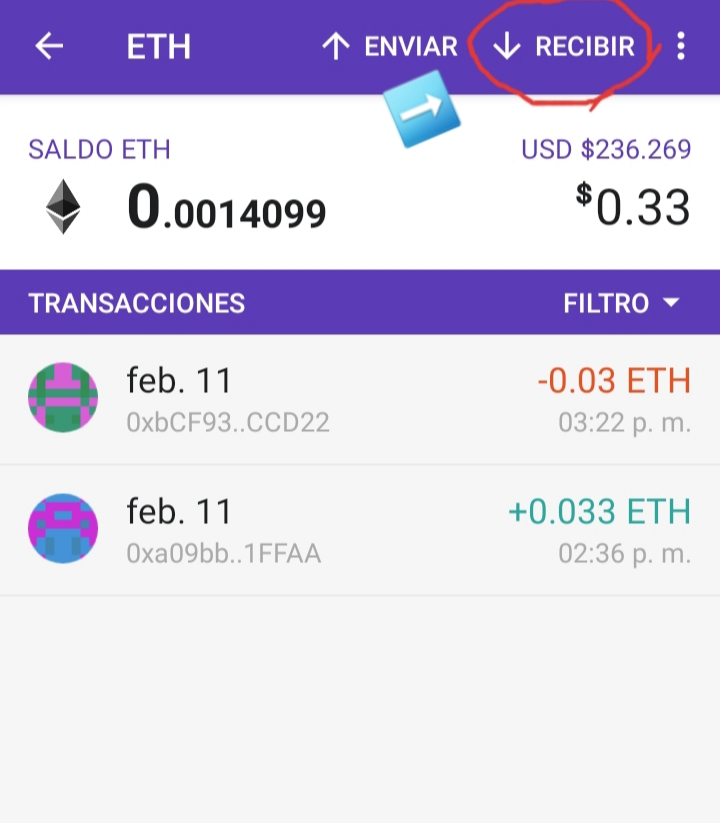720x823 pixels.
Task: Tap ENVIAR to send ETH
Action: [390, 47]
